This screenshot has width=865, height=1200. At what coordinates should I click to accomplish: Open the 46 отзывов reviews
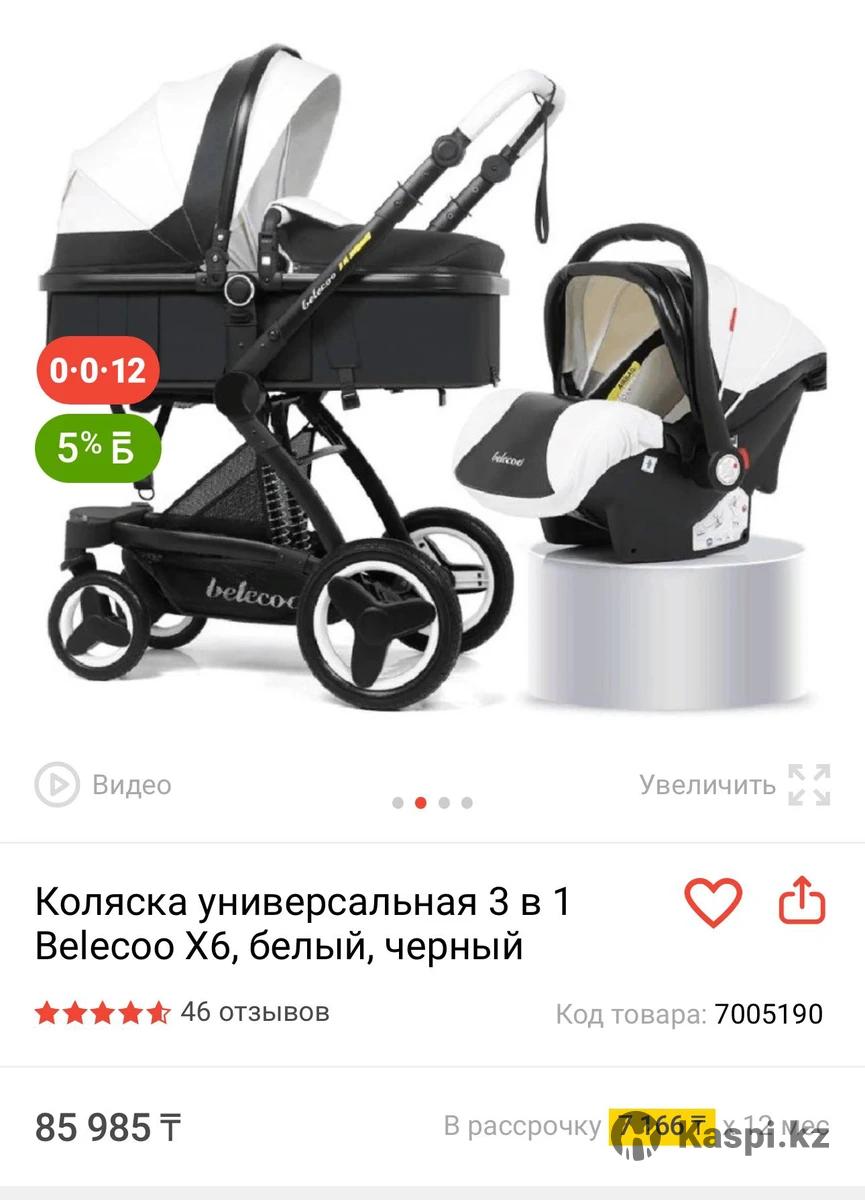254,1012
